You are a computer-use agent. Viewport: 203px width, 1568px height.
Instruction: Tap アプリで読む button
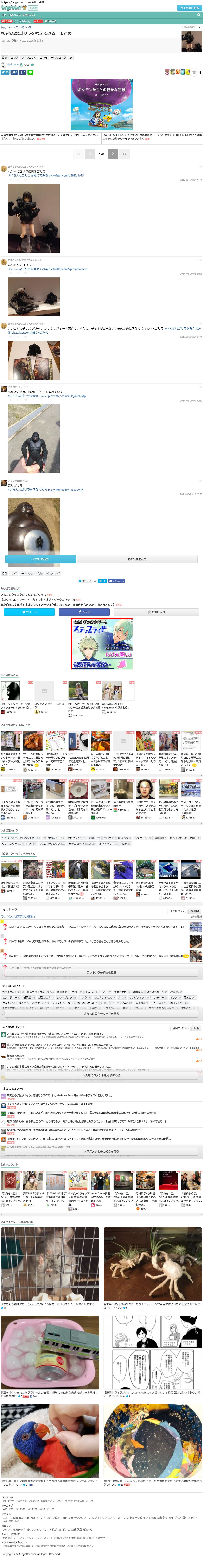pyautogui.click(x=41, y=559)
